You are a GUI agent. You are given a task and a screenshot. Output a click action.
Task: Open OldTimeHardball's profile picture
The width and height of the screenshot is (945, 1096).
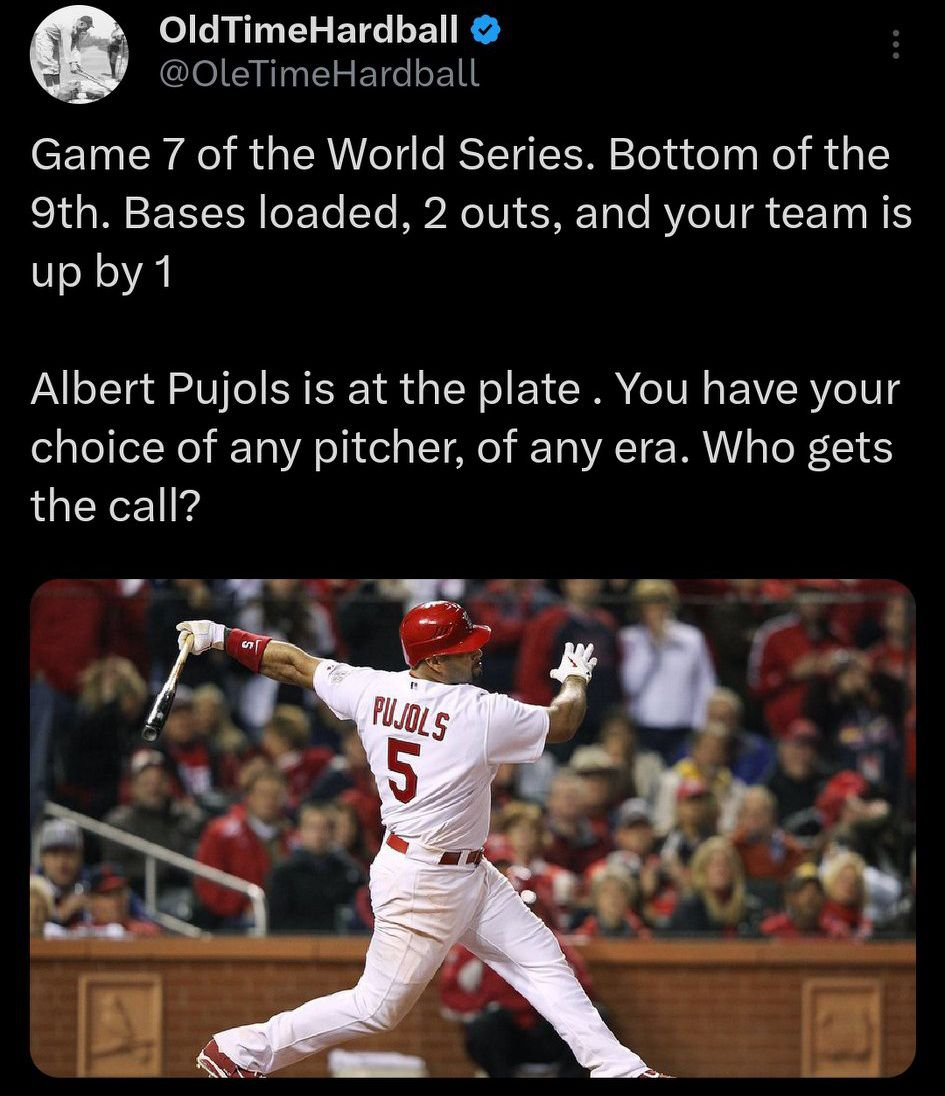click(79, 54)
